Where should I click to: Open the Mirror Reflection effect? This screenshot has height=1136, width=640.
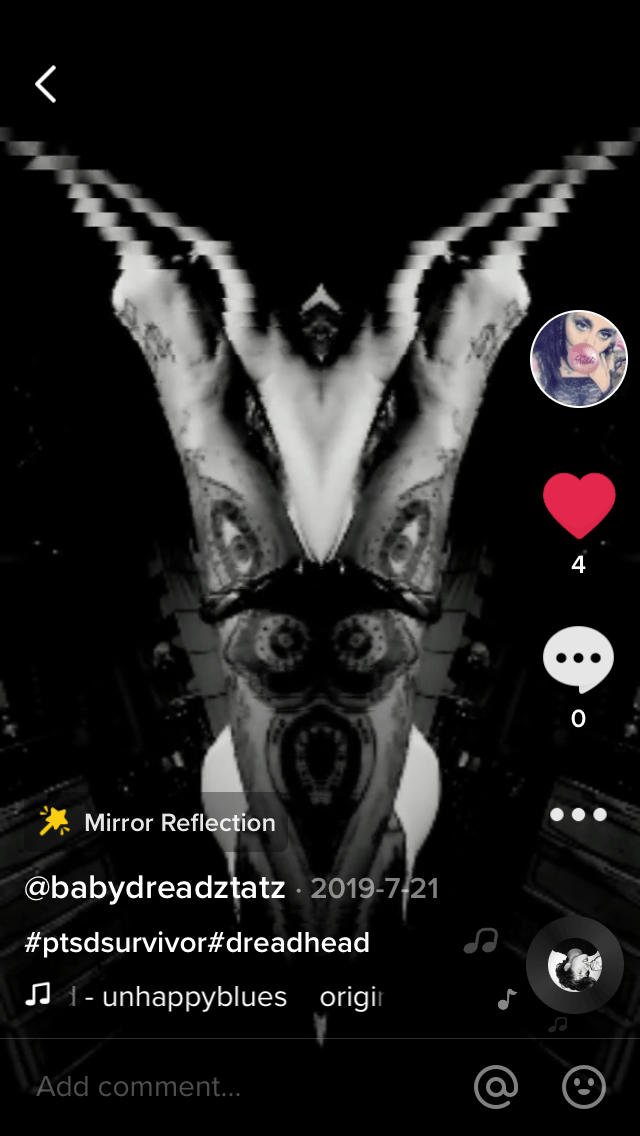pos(158,823)
